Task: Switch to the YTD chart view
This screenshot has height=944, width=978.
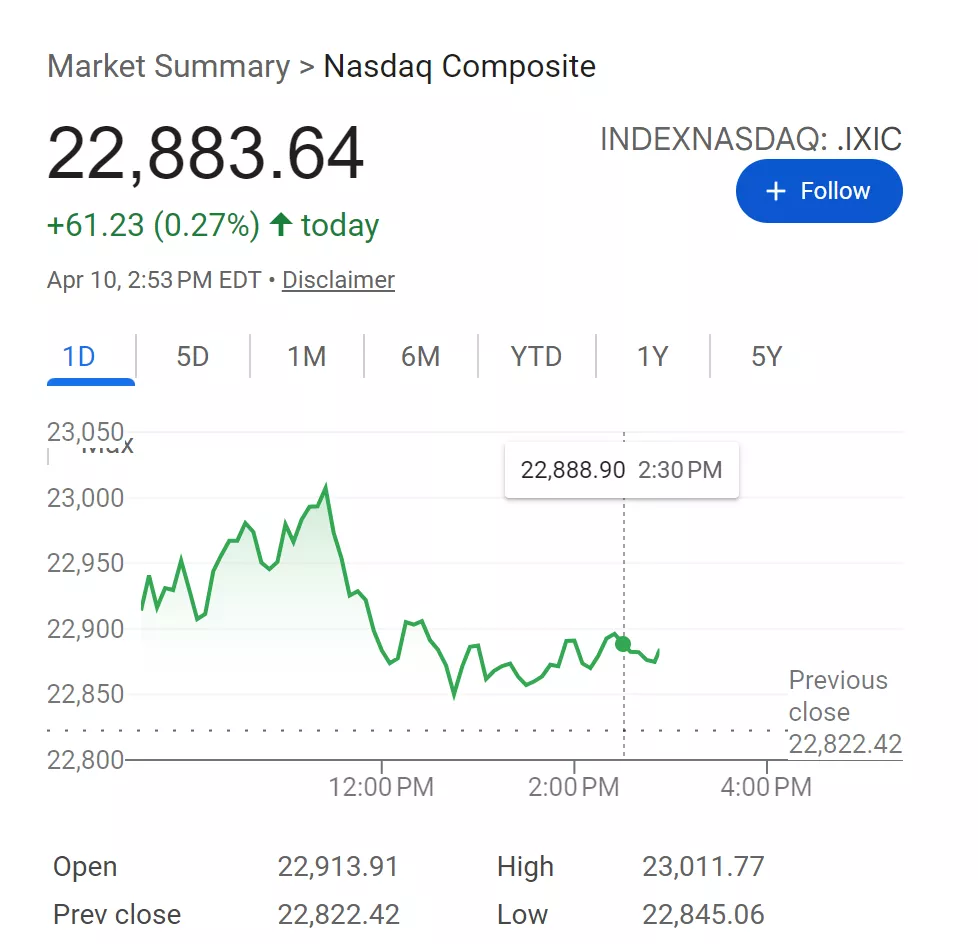Action: [x=536, y=356]
